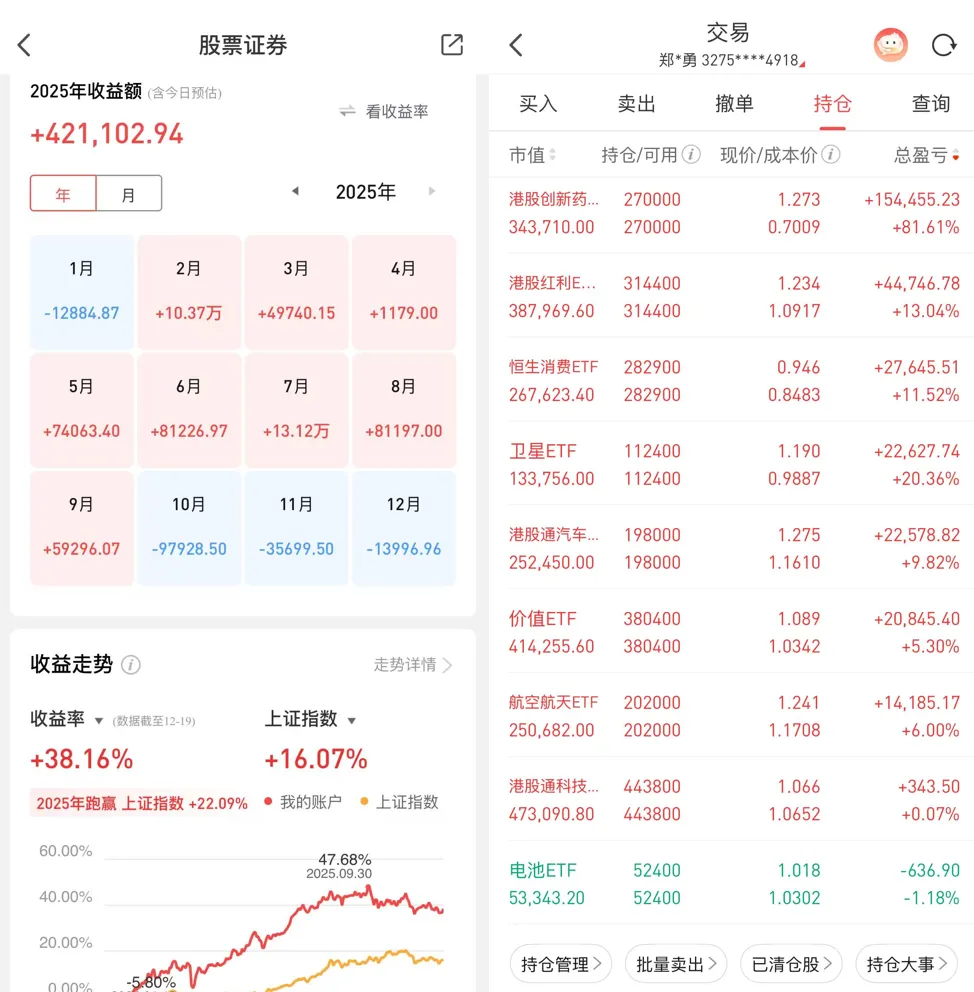Tap 批量卖出 button
The image size is (974, 992).
point(675,964)
